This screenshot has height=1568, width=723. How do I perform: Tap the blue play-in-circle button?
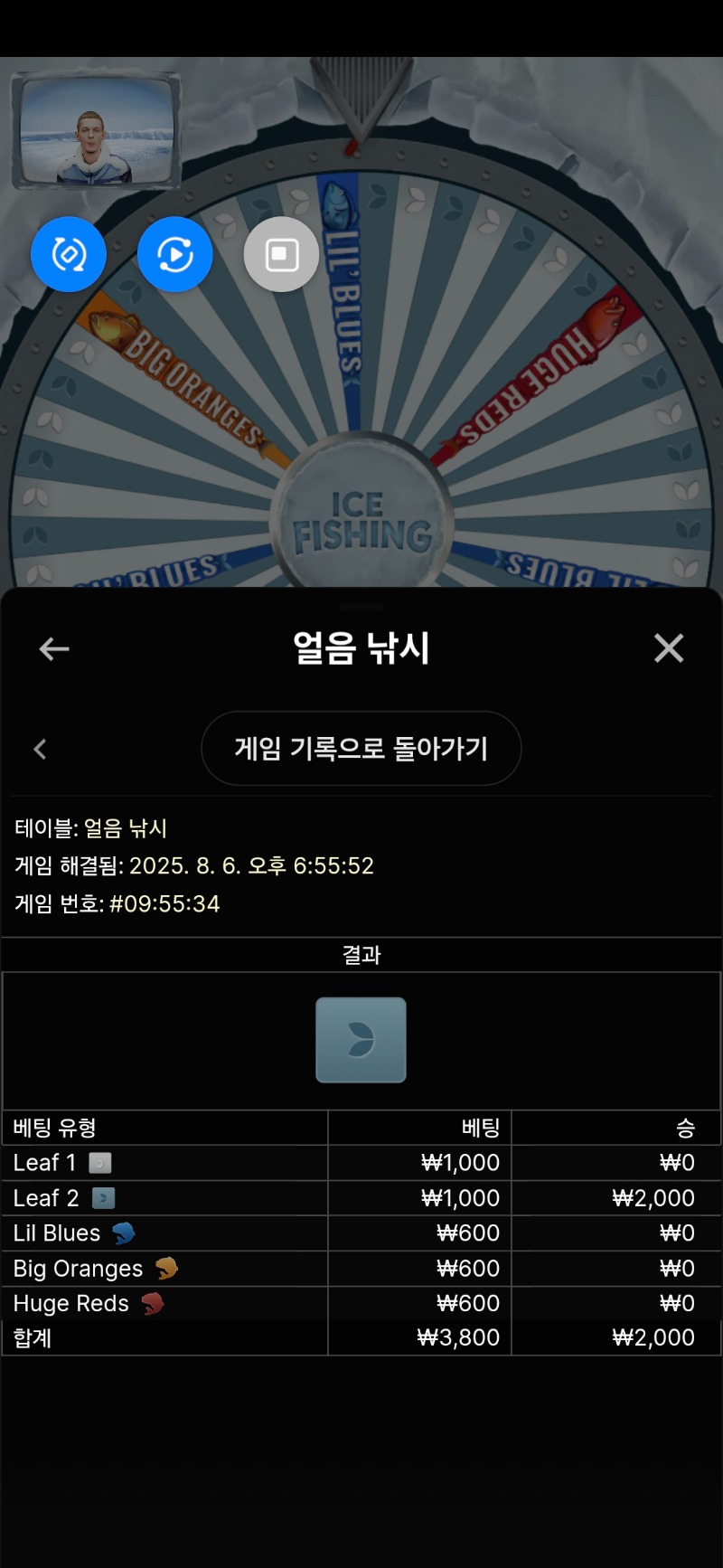pyautogui.click(x=175, y=254)
